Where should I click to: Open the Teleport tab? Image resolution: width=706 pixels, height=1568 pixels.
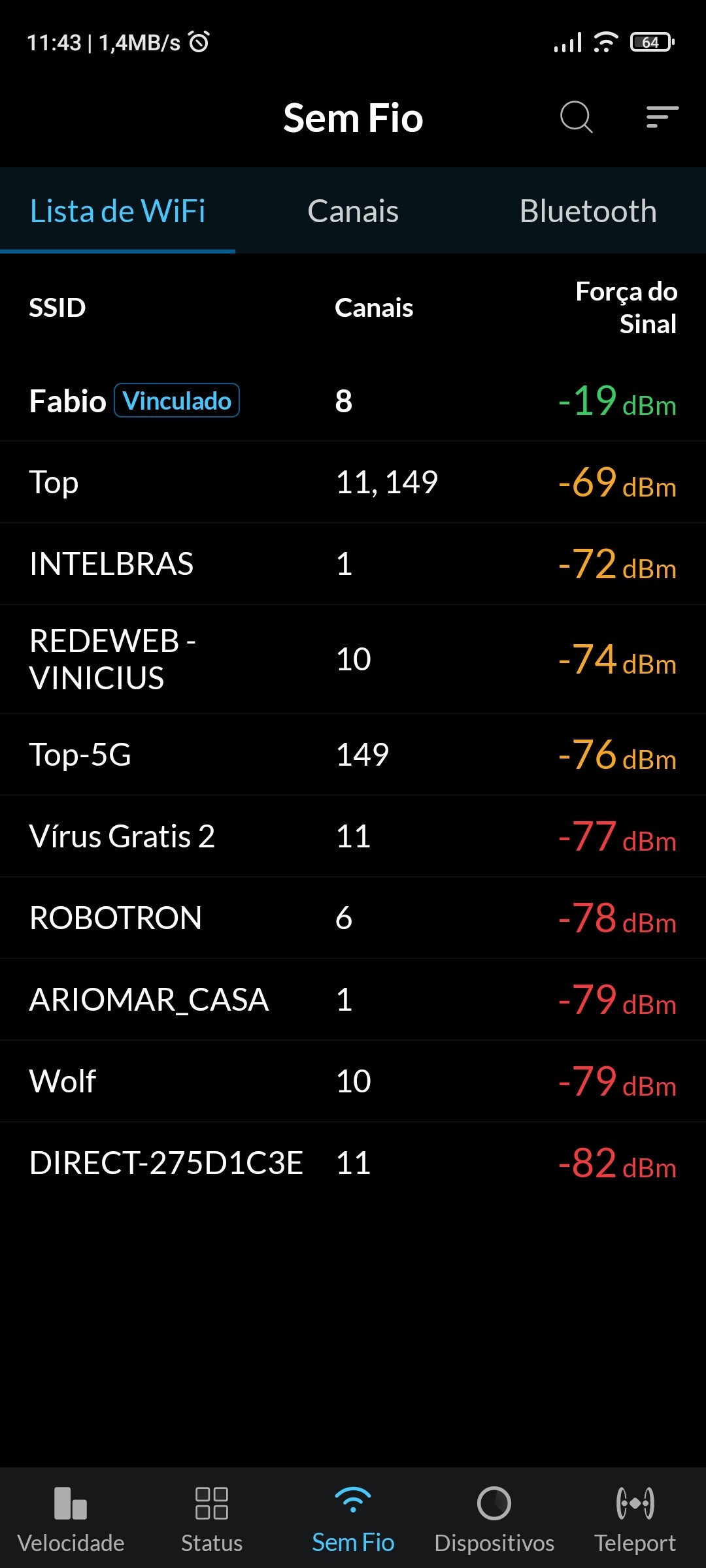click(635, 1518)
